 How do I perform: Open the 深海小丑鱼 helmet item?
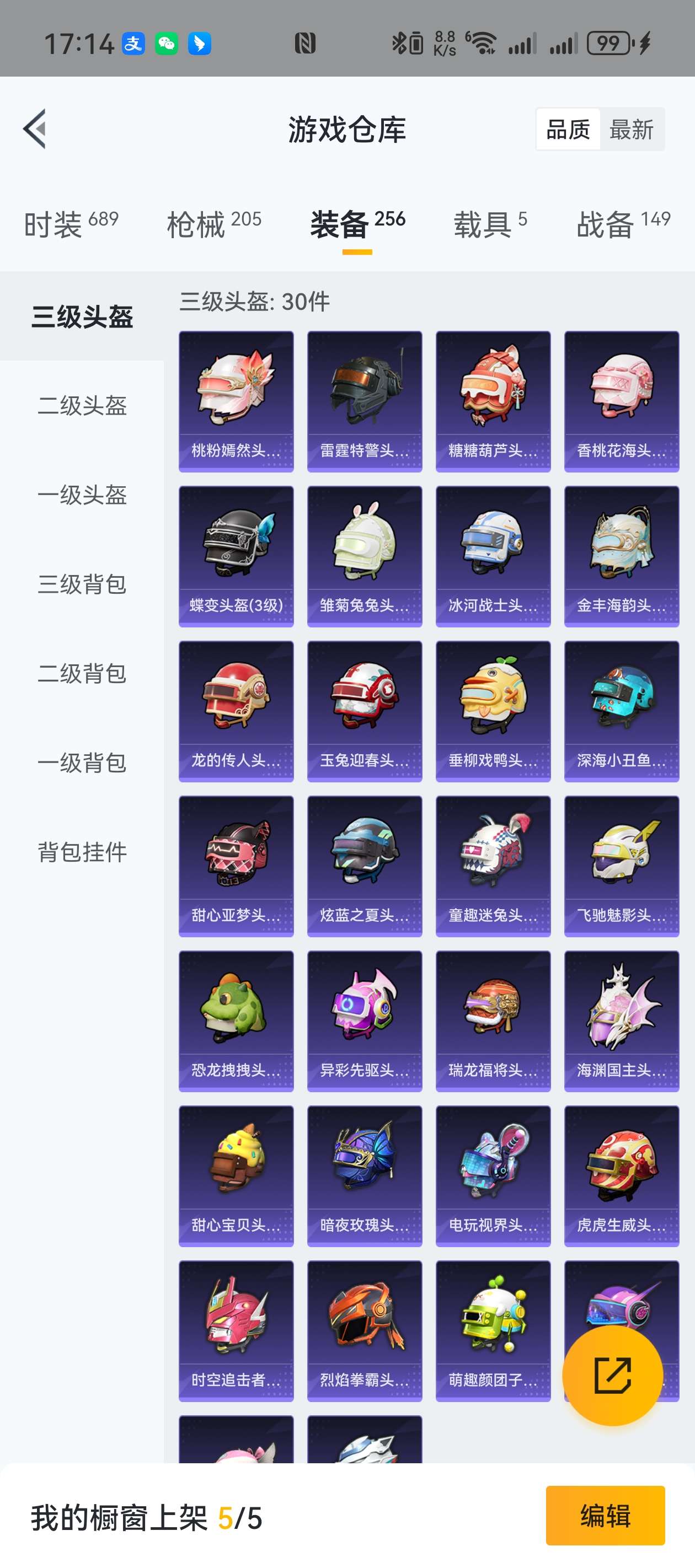621,709
